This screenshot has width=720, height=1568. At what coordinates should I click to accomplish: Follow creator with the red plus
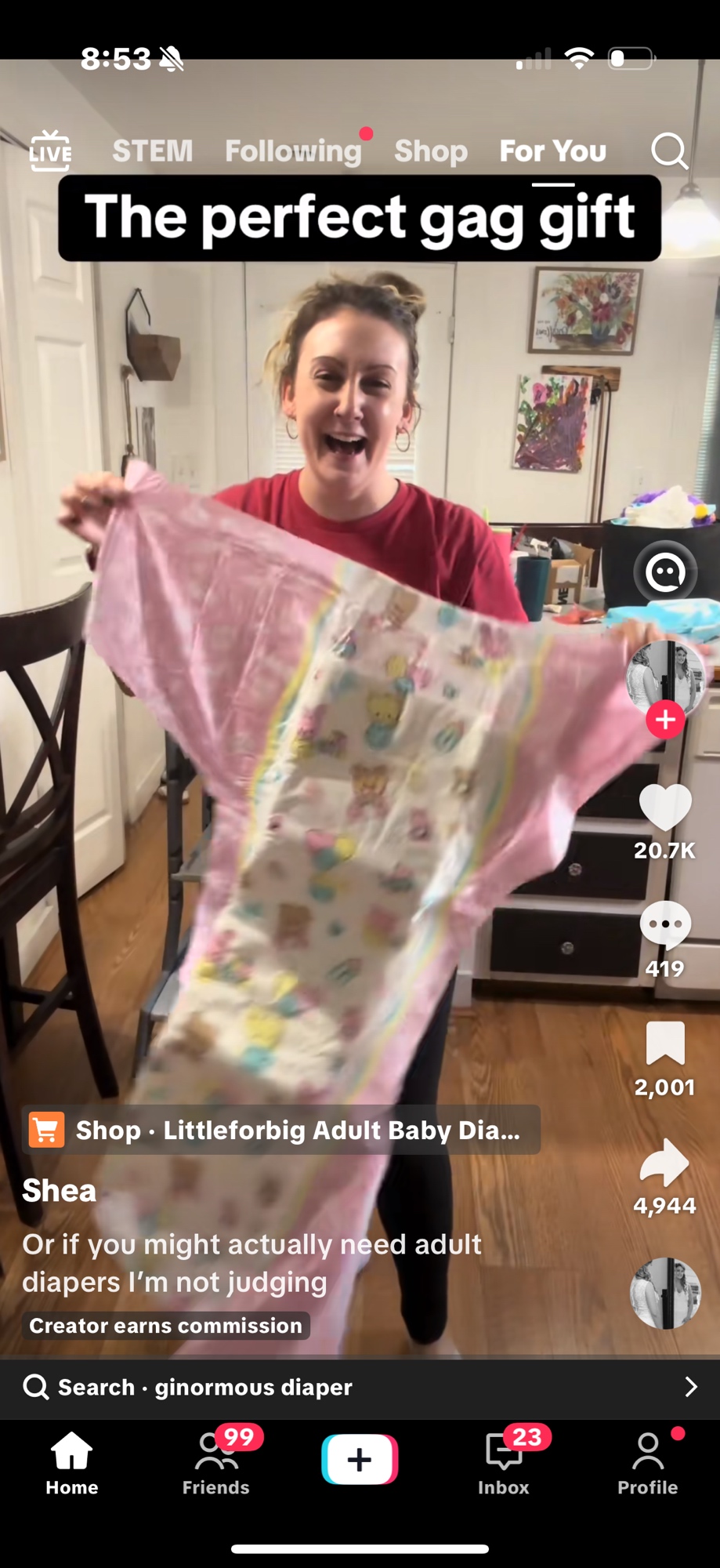tap(665, 719)
